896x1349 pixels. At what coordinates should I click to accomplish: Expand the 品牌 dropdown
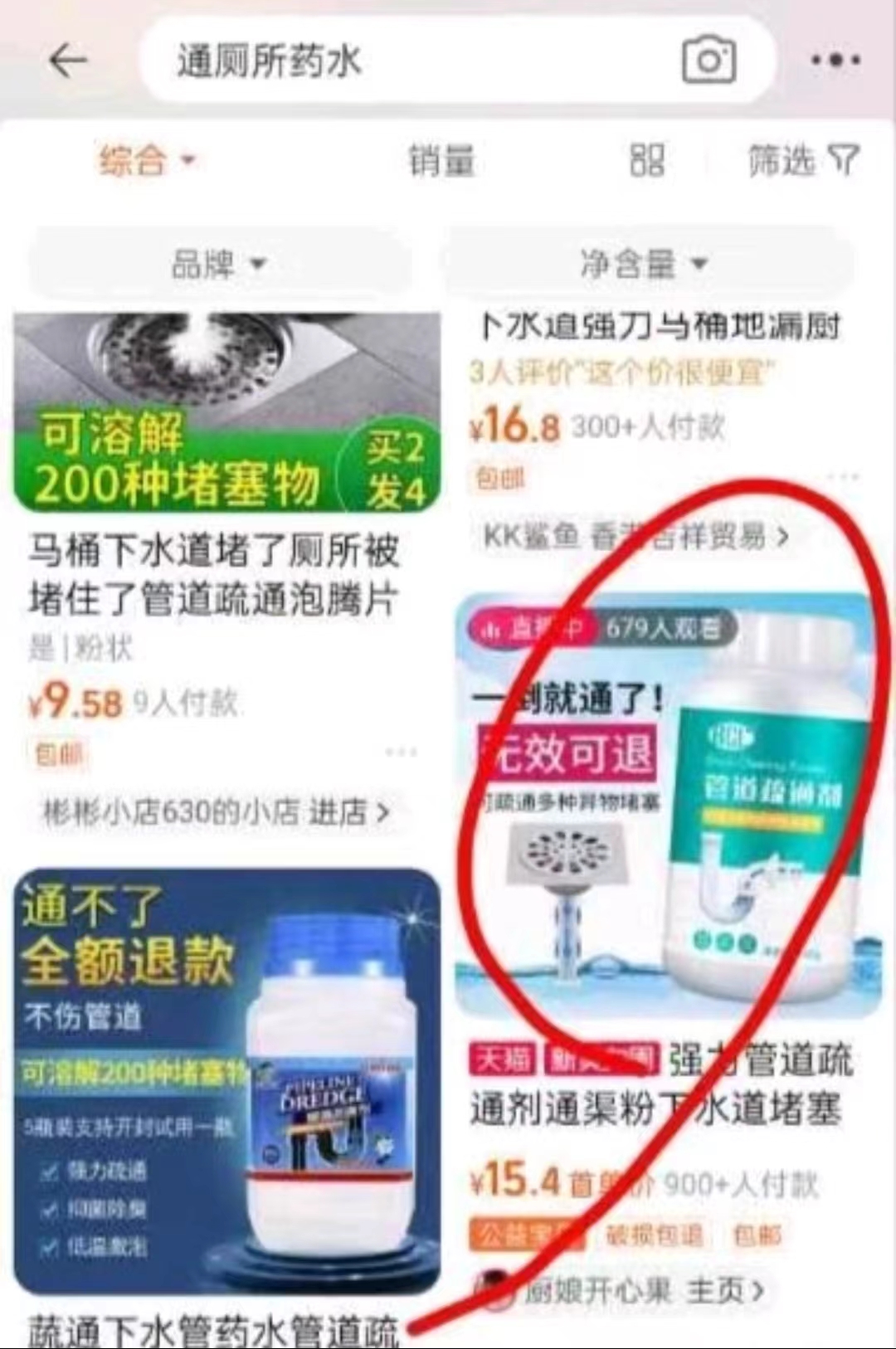pyautogui.click(x=218, y=265)
